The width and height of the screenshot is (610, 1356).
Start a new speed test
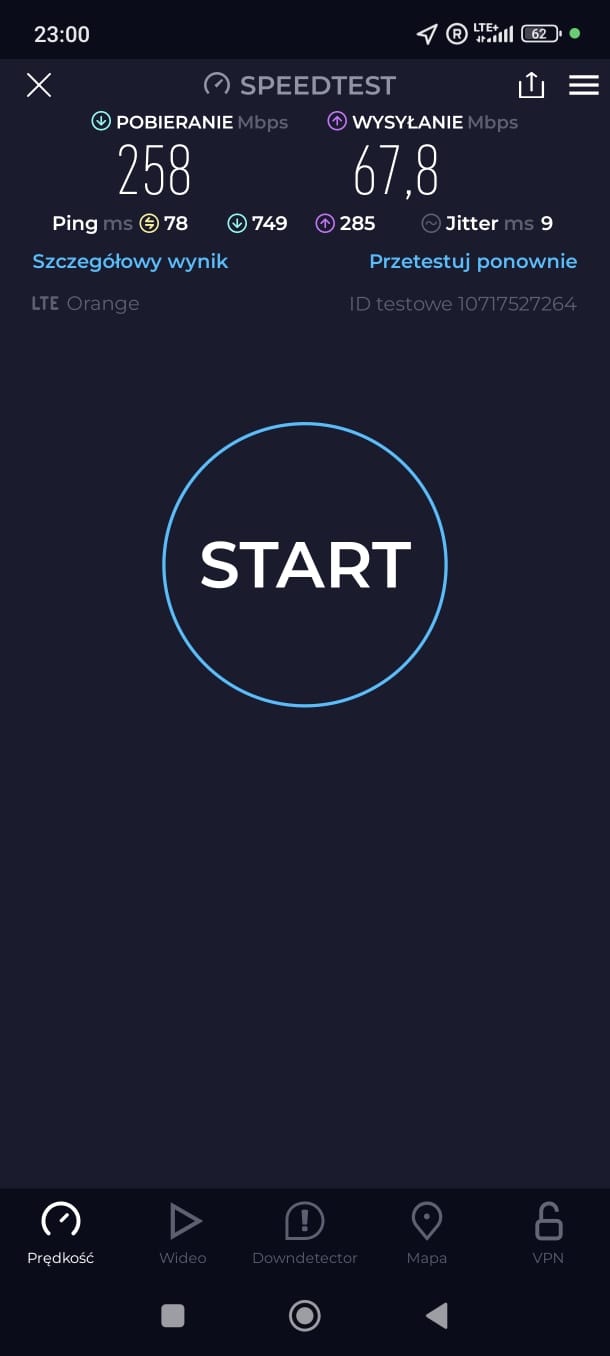(x=305, y=565)
